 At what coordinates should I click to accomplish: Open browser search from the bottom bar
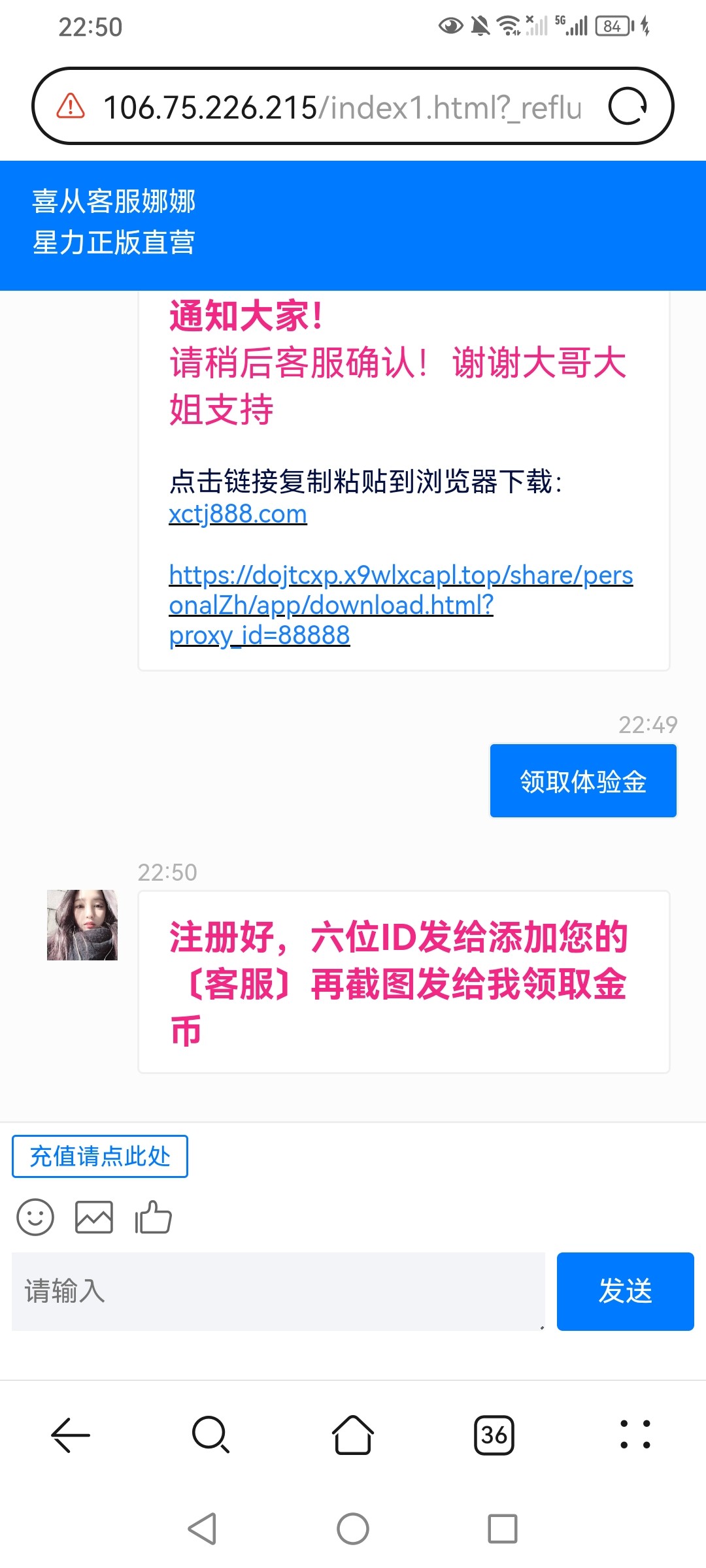pyautogui.click(x=211, y=1435)
